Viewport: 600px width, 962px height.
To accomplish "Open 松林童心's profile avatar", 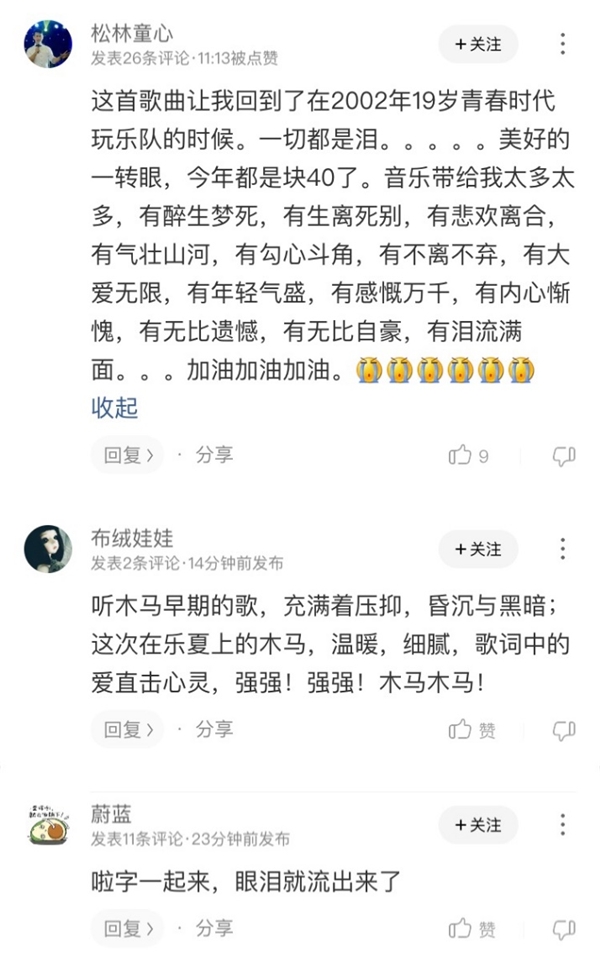I will pyautogui.click(x=48, y=45).
